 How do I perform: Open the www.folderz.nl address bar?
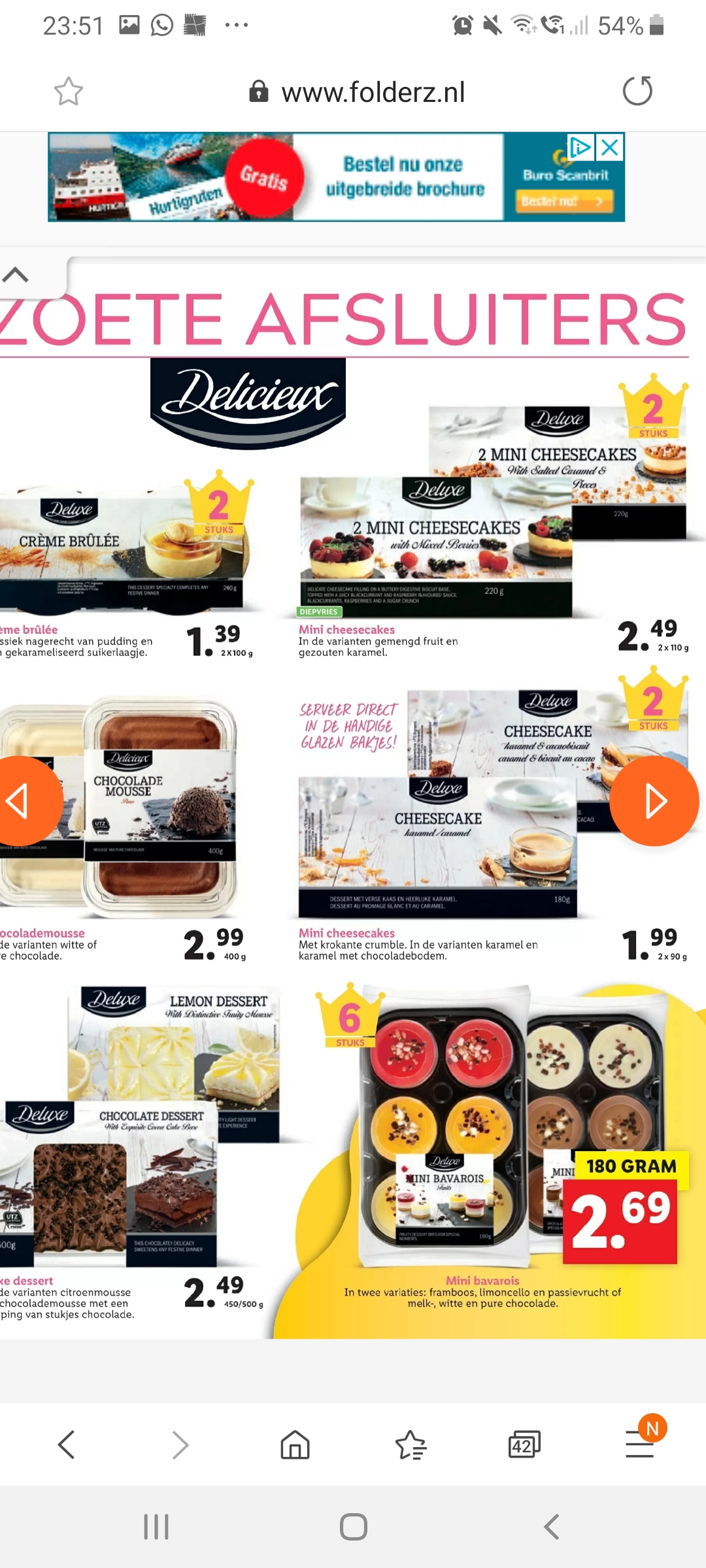(358, 92)
